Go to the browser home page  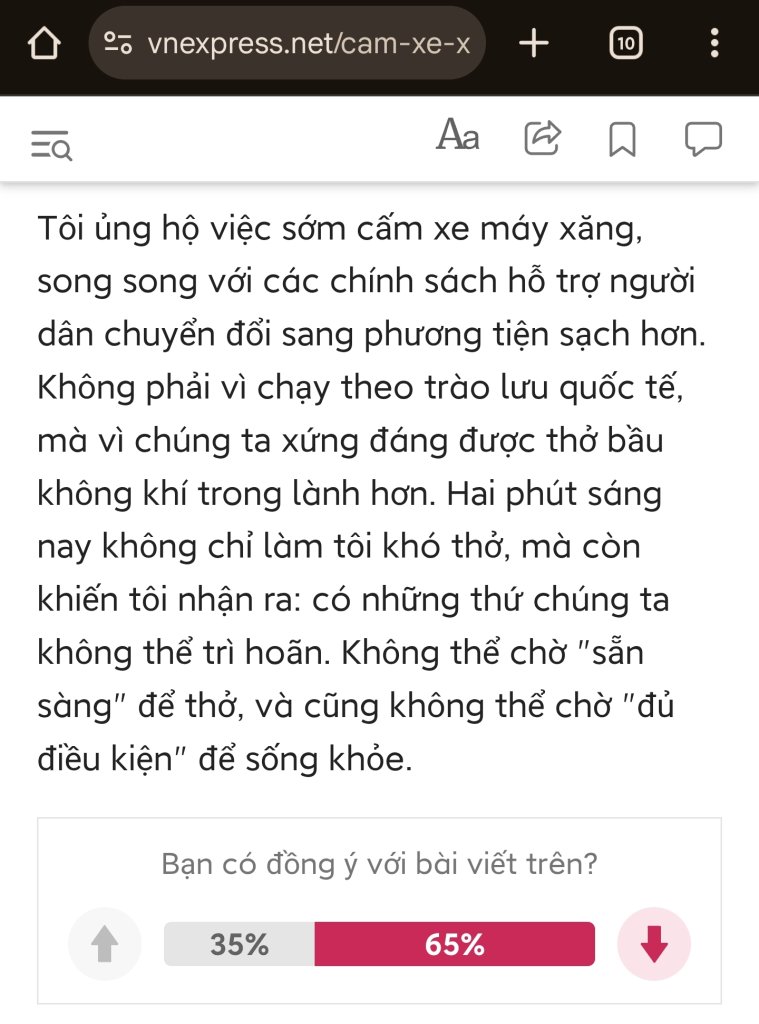click(x=45, y=44)
